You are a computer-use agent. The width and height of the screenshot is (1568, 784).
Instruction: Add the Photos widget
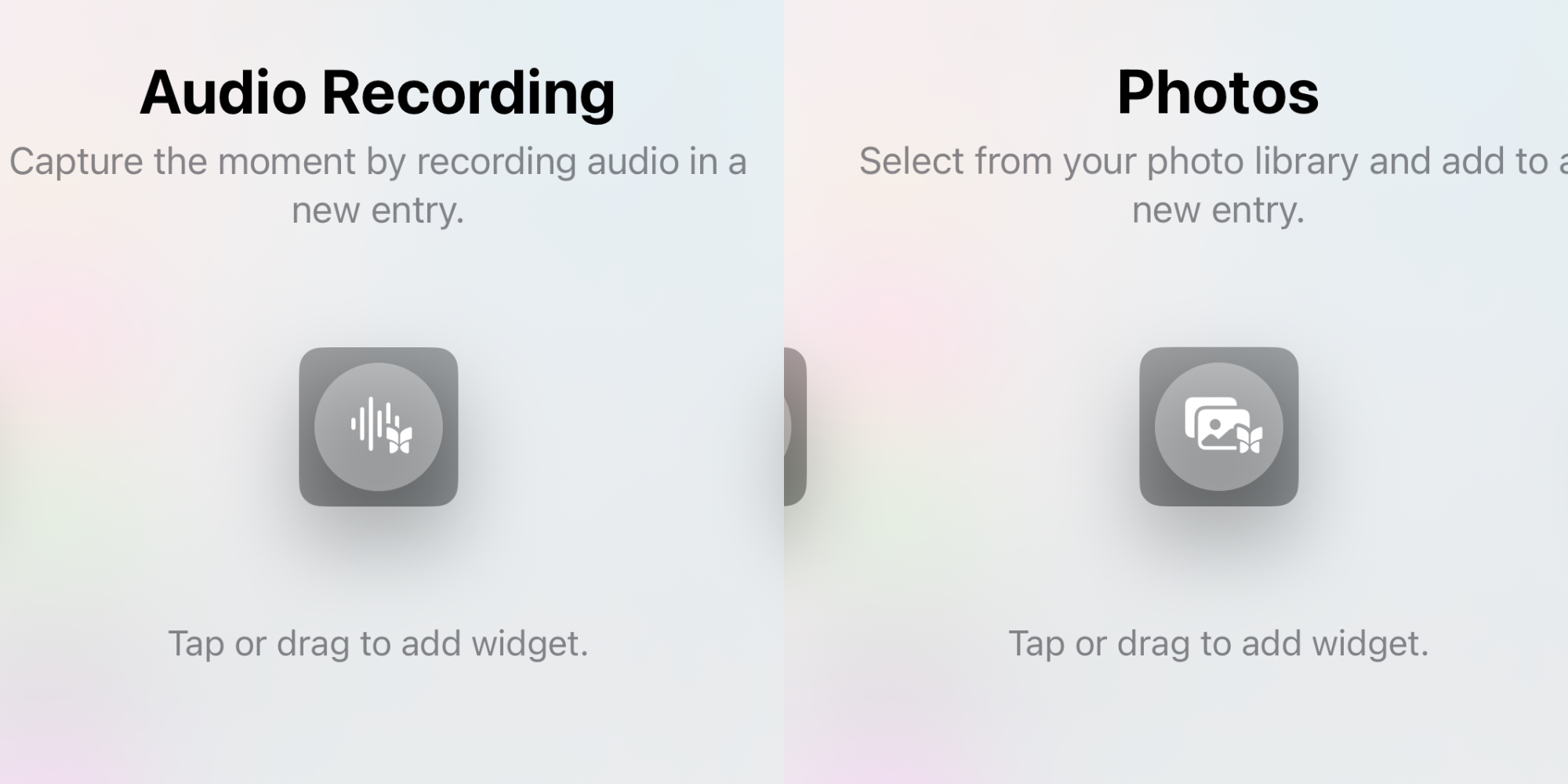[1218, 427]
